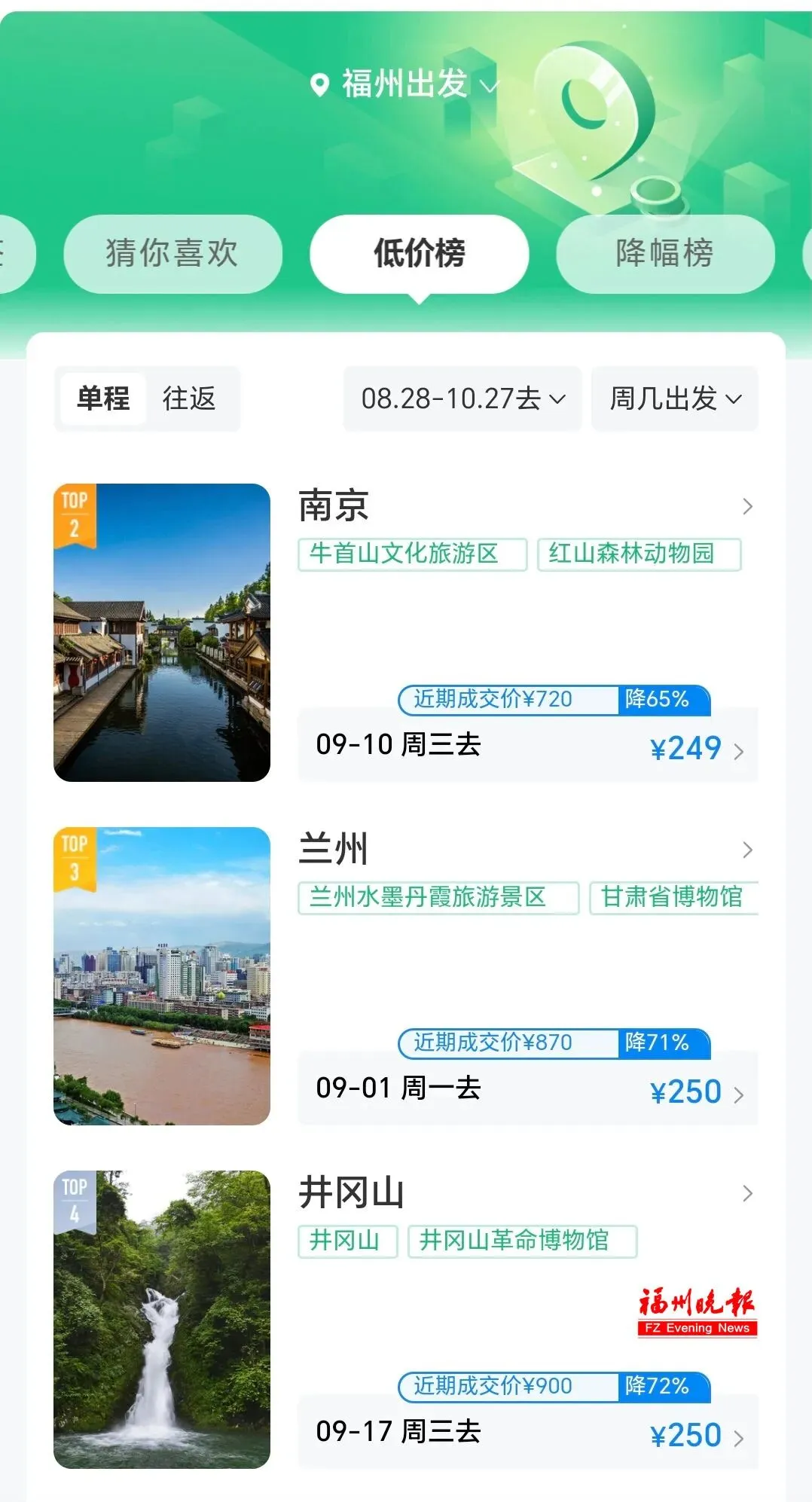Select the 低价榜 tab
The image size is (812, 1502).
[x=419, y=253]
